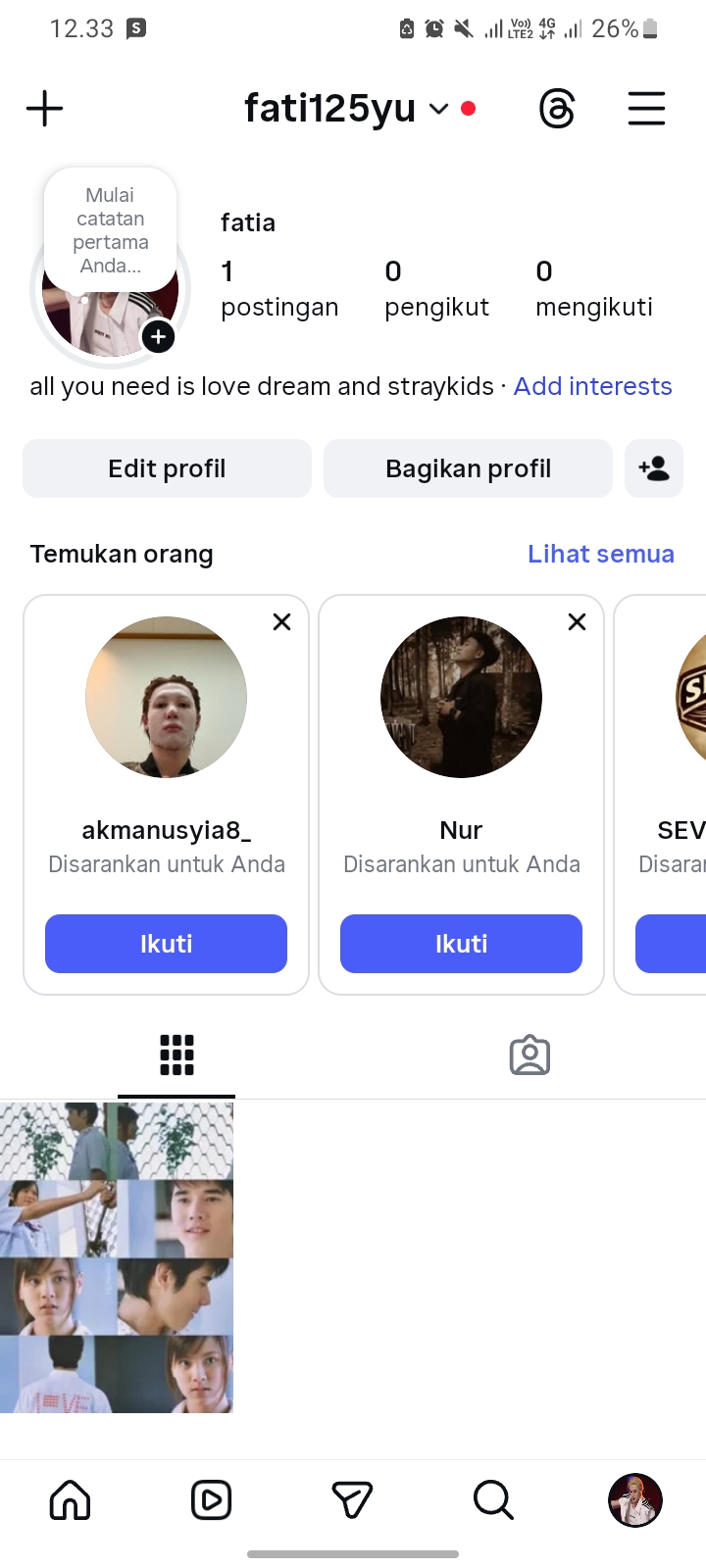Open direct messages from the bottom bar
The width and height of the screenshot is (706, 1568).
point(352,1499)
